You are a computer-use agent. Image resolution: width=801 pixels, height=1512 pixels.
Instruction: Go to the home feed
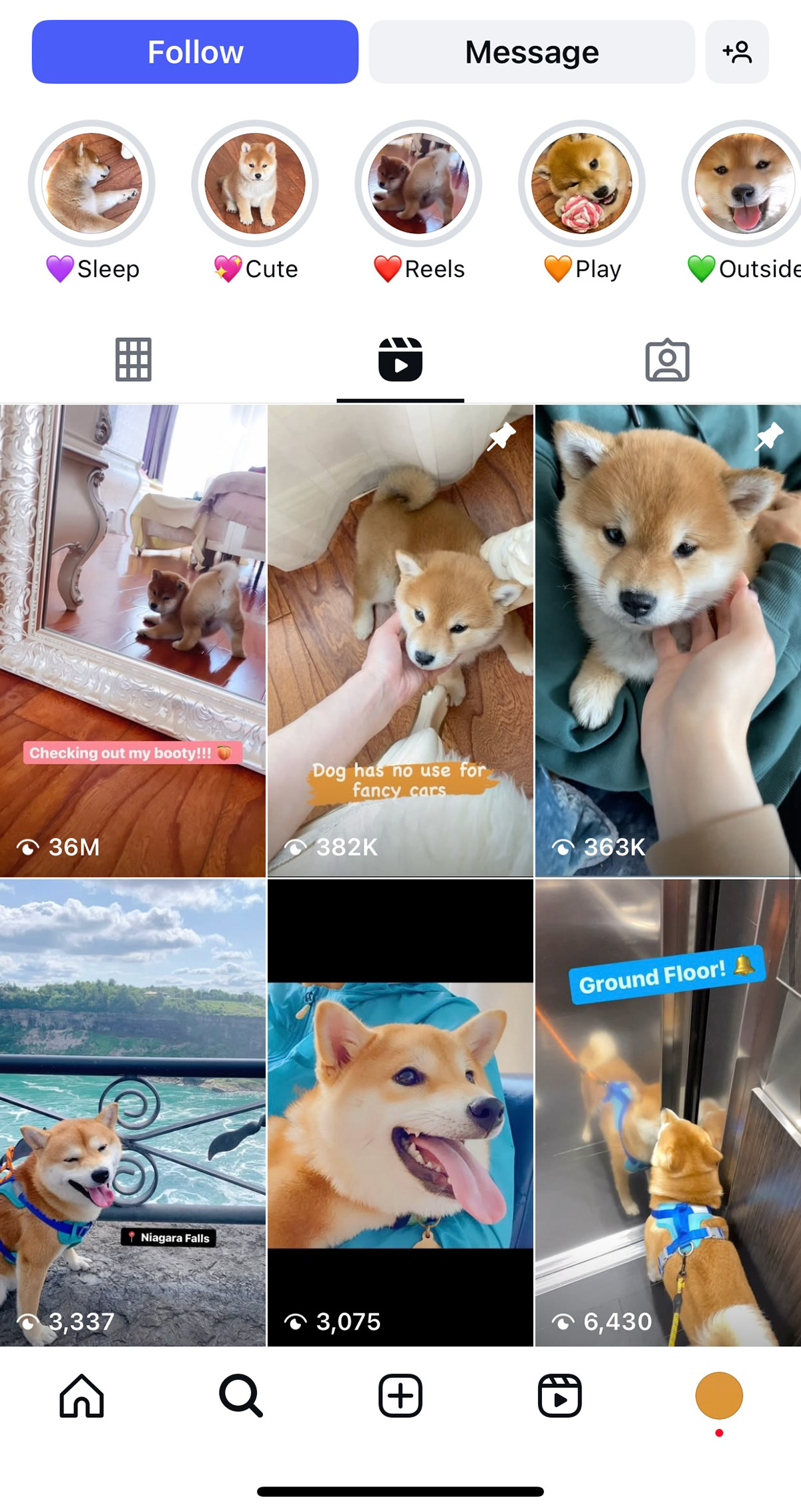click(x=81, y=1395)
